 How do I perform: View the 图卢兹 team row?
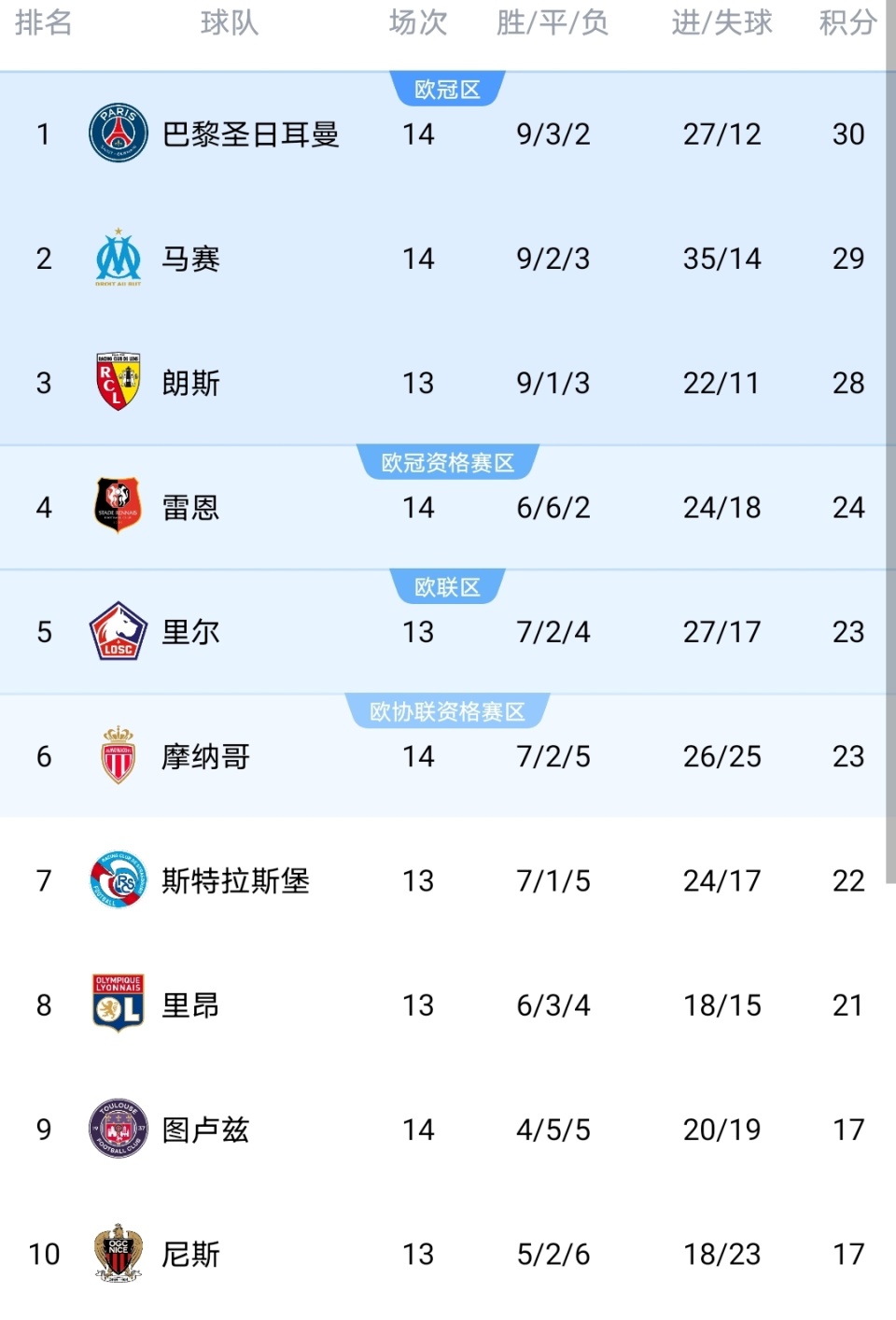205,1130
